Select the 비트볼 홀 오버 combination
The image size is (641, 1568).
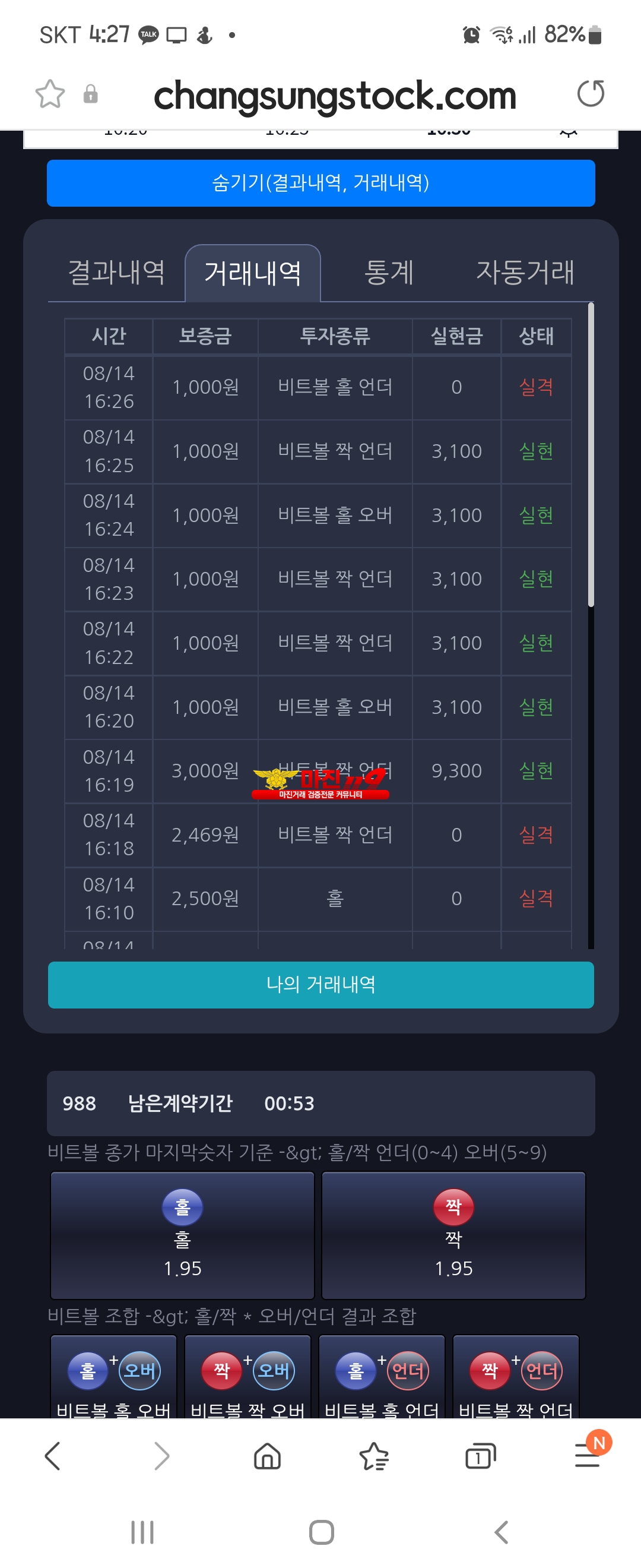click(x=114, y=1378)
